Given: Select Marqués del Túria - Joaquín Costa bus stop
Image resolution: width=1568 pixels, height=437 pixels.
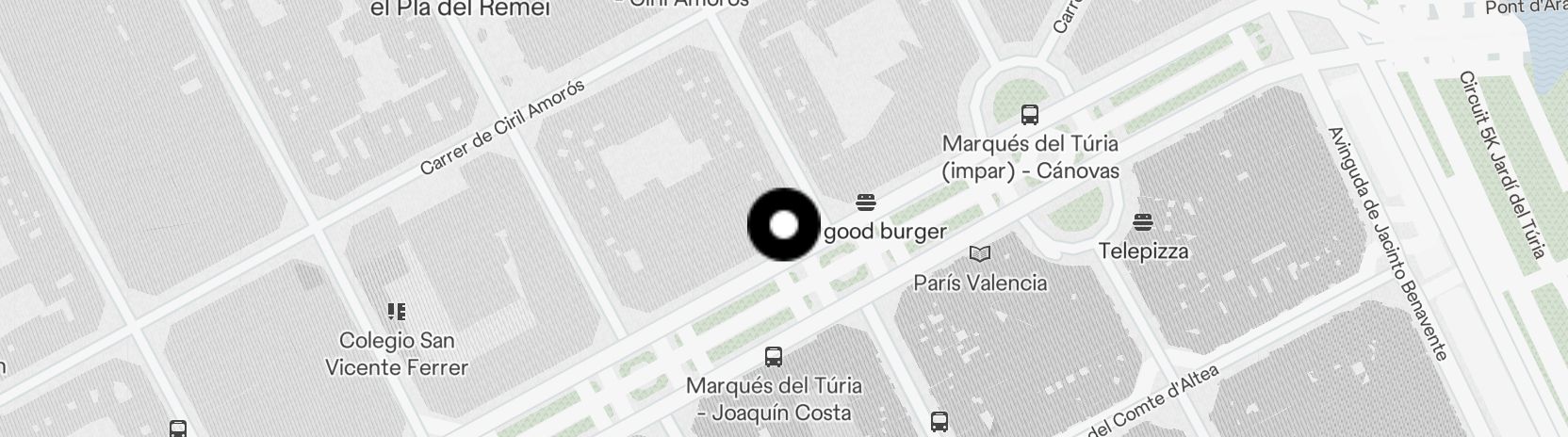Looking at the screenshot, I should pos(774,357).
